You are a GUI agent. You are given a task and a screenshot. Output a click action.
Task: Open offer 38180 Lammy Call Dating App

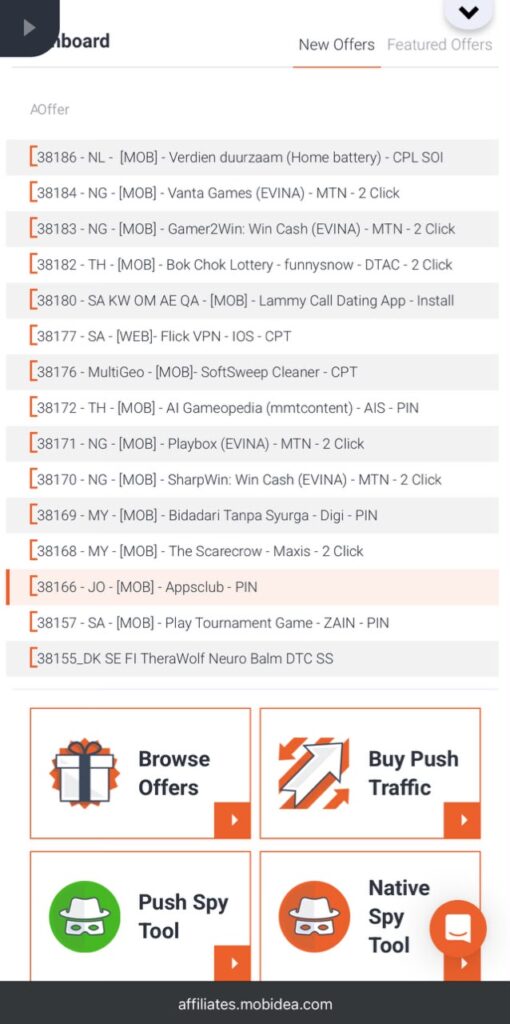pos(252,301)
